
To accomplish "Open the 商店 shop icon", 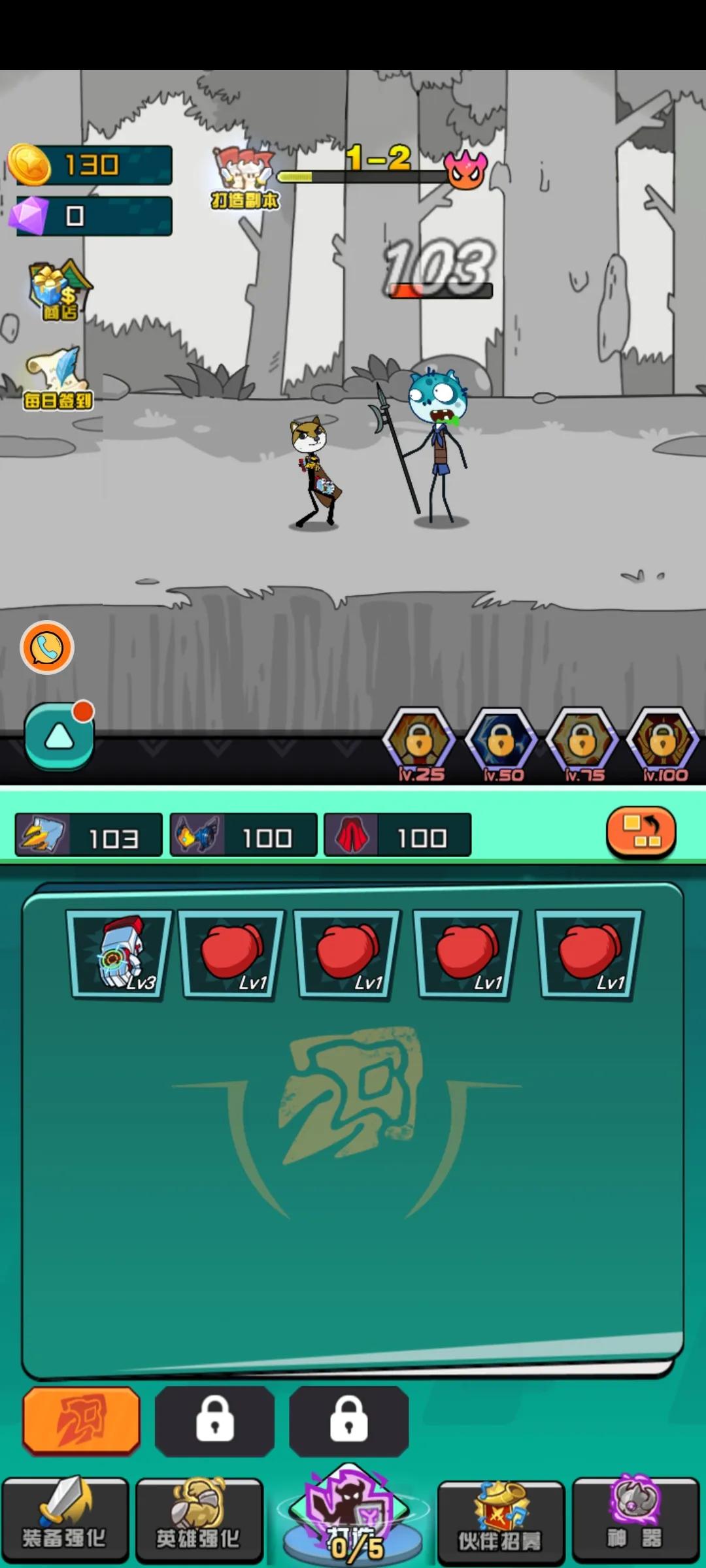I will (60, 291).
